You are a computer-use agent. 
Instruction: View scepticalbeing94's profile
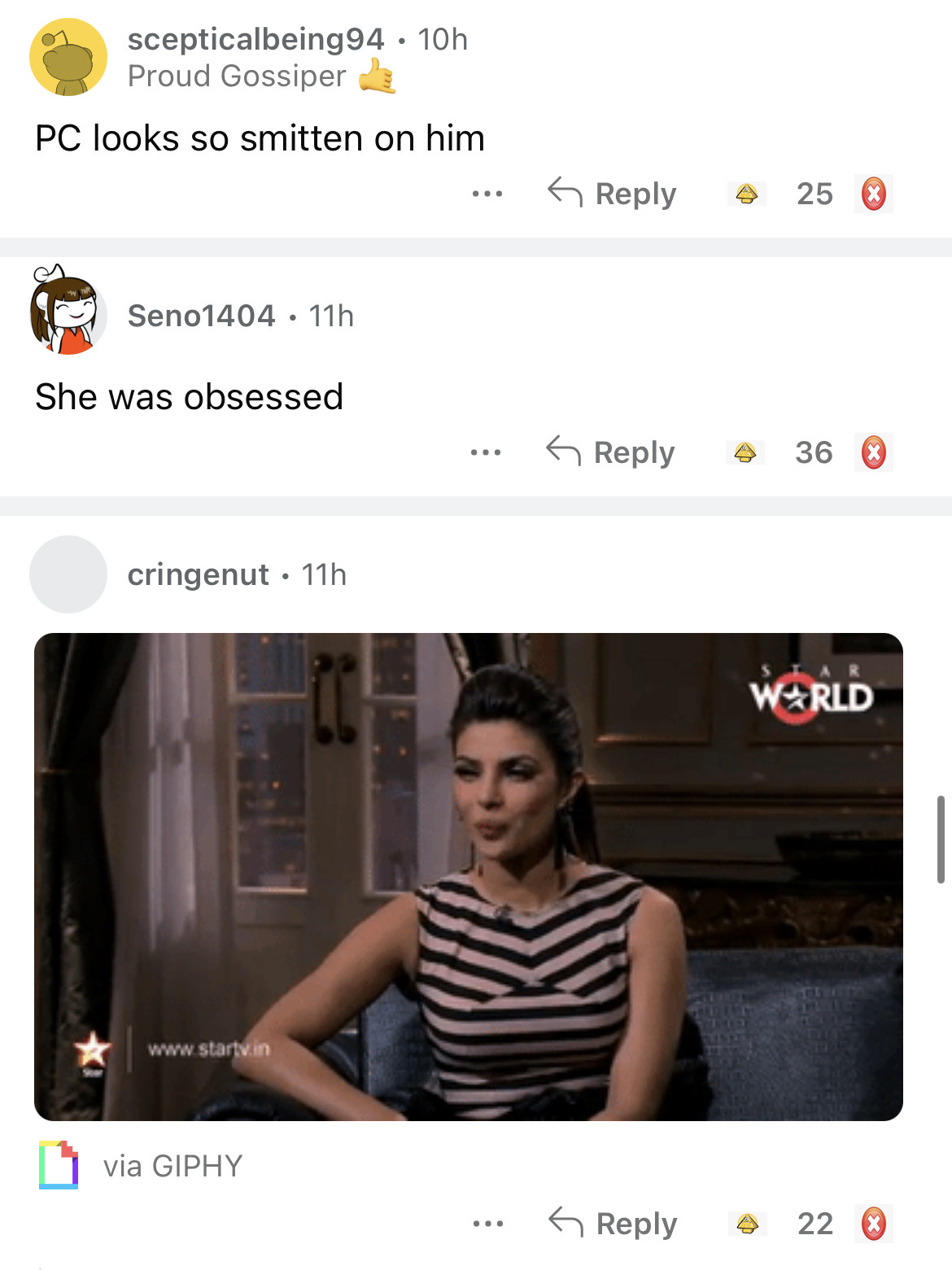[x=255, y=39]
